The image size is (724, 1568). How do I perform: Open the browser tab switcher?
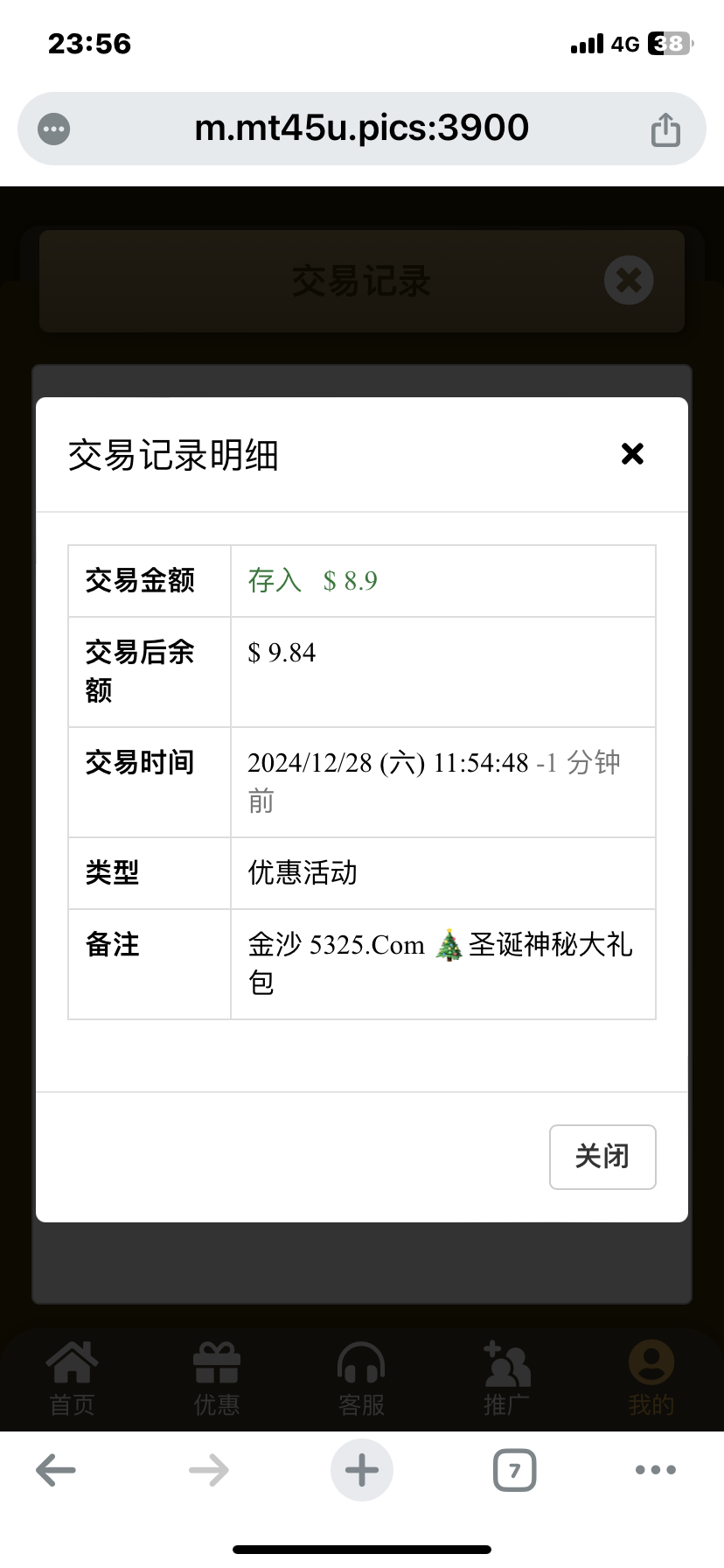click(x=515, y=1470)
